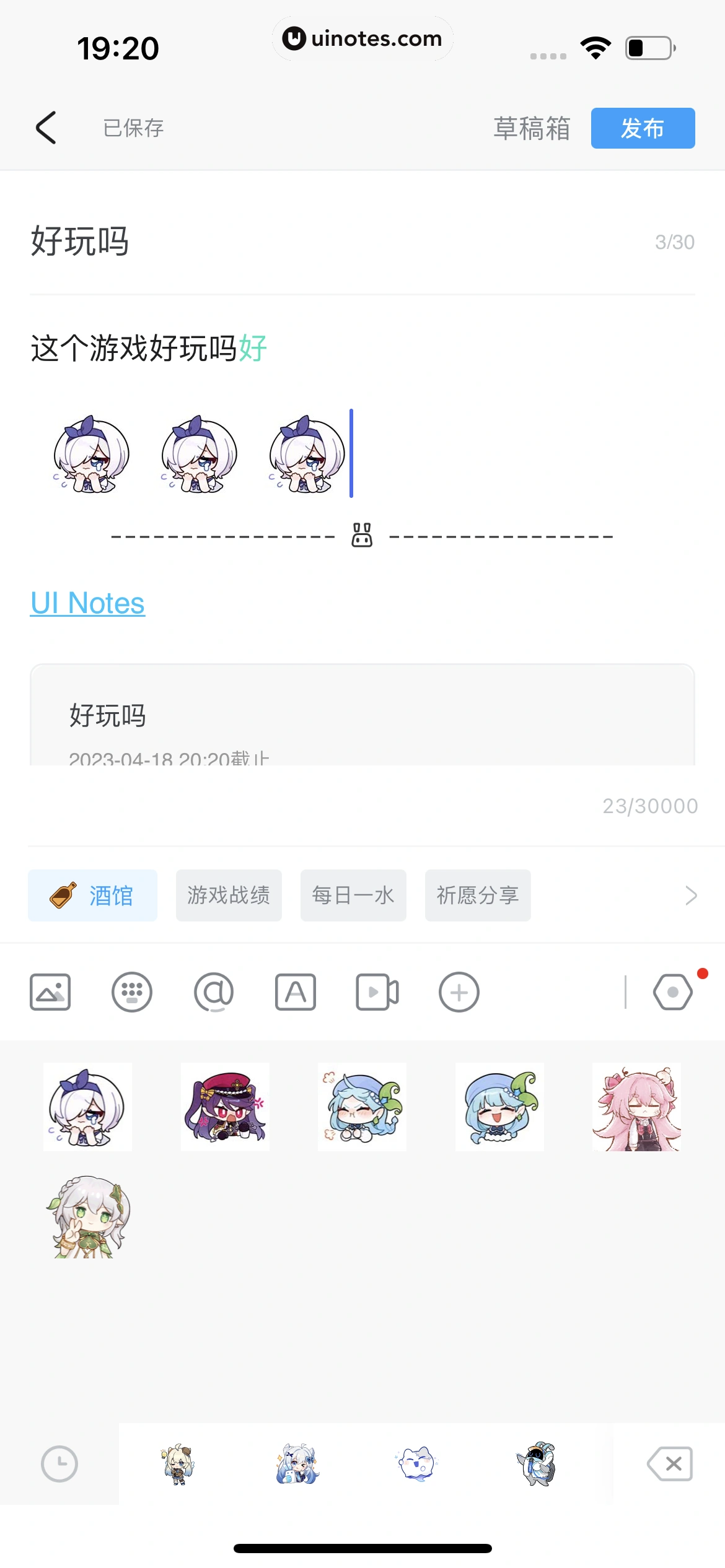The height and width of the screenshot is (1568, 725).
Task: Insert an image from the toolbar
Action: [x=50, y=992]
